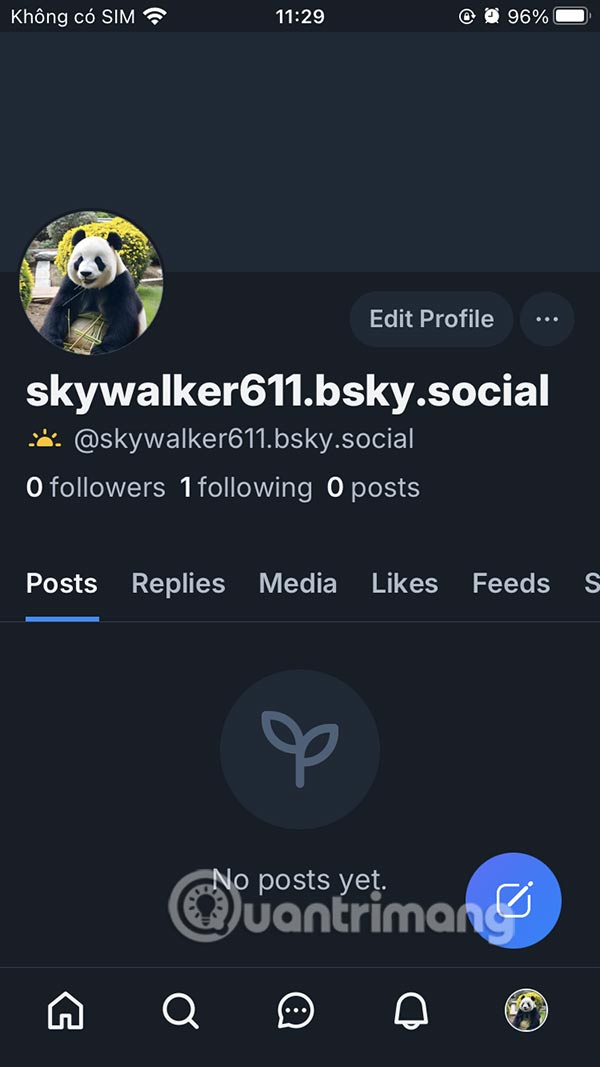Open the notifications bell
Image resolution: width=600 pixels, height=1067 pixels.
[x=411, y=1011]
